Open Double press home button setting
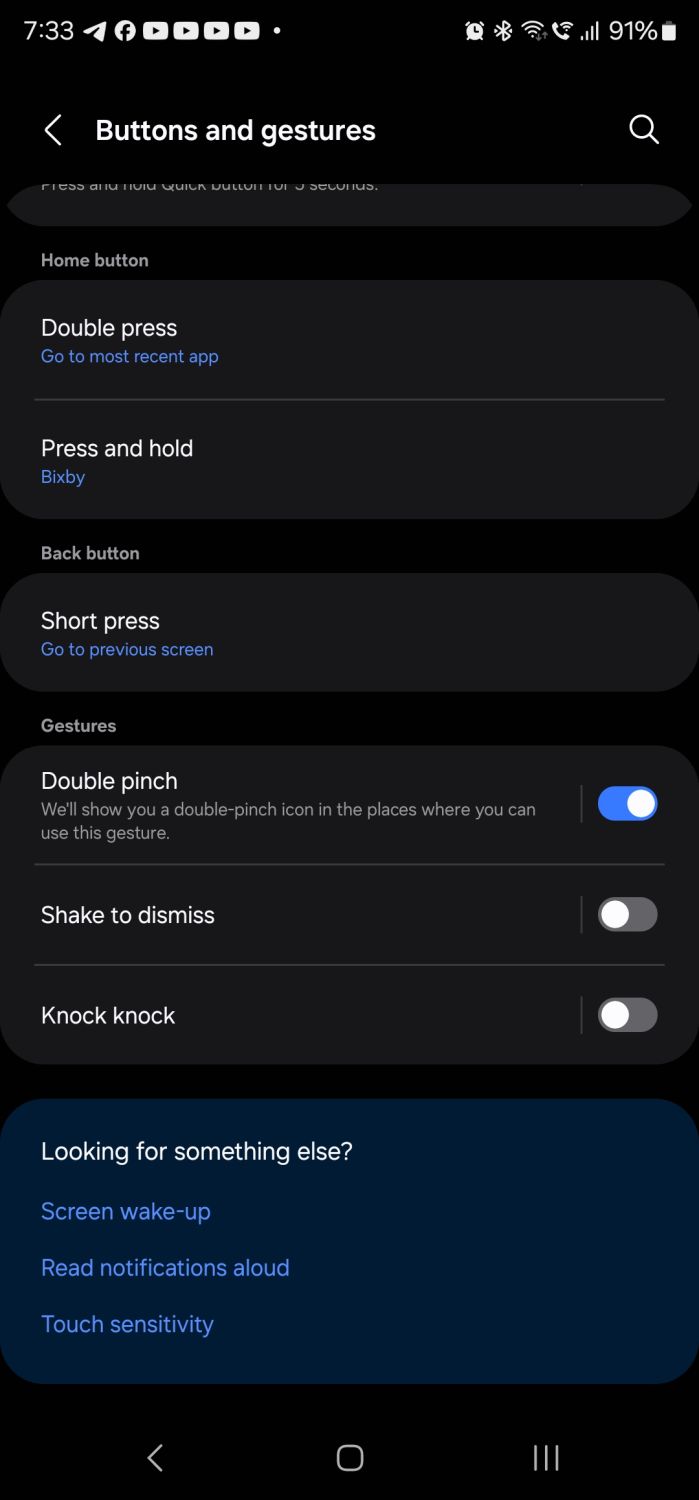The height and width of the screenshot is (1500, 699). pos(349,340)
